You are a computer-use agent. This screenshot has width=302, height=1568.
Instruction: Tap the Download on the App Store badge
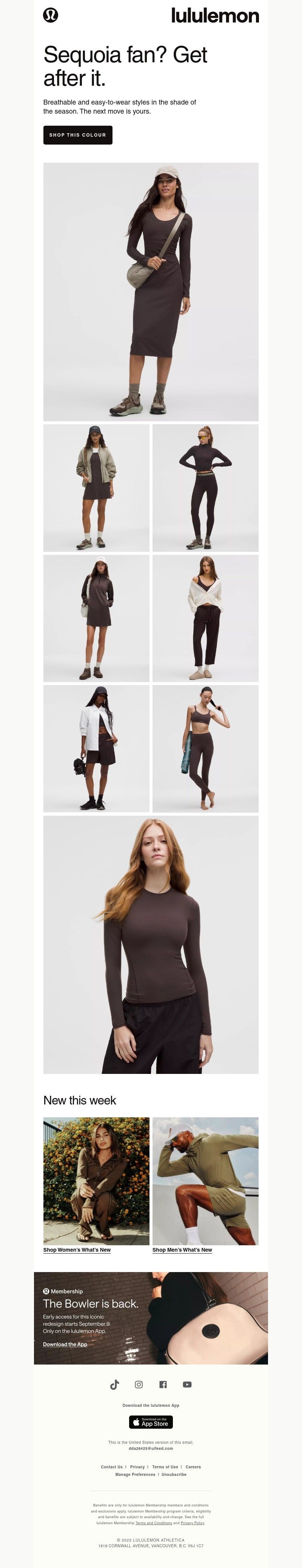pos(151,1422)
